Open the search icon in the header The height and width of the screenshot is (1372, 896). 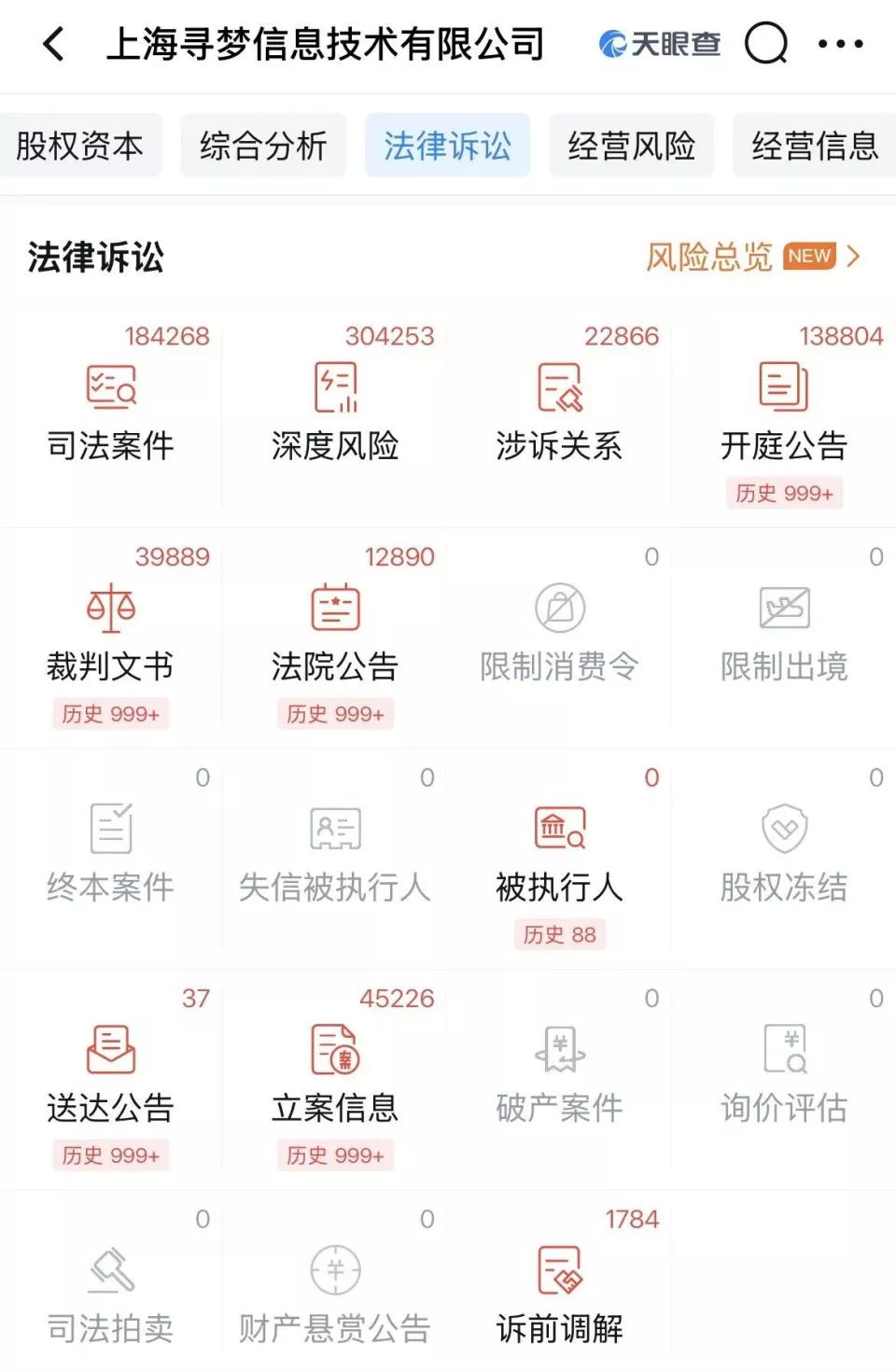pos(766,44)
